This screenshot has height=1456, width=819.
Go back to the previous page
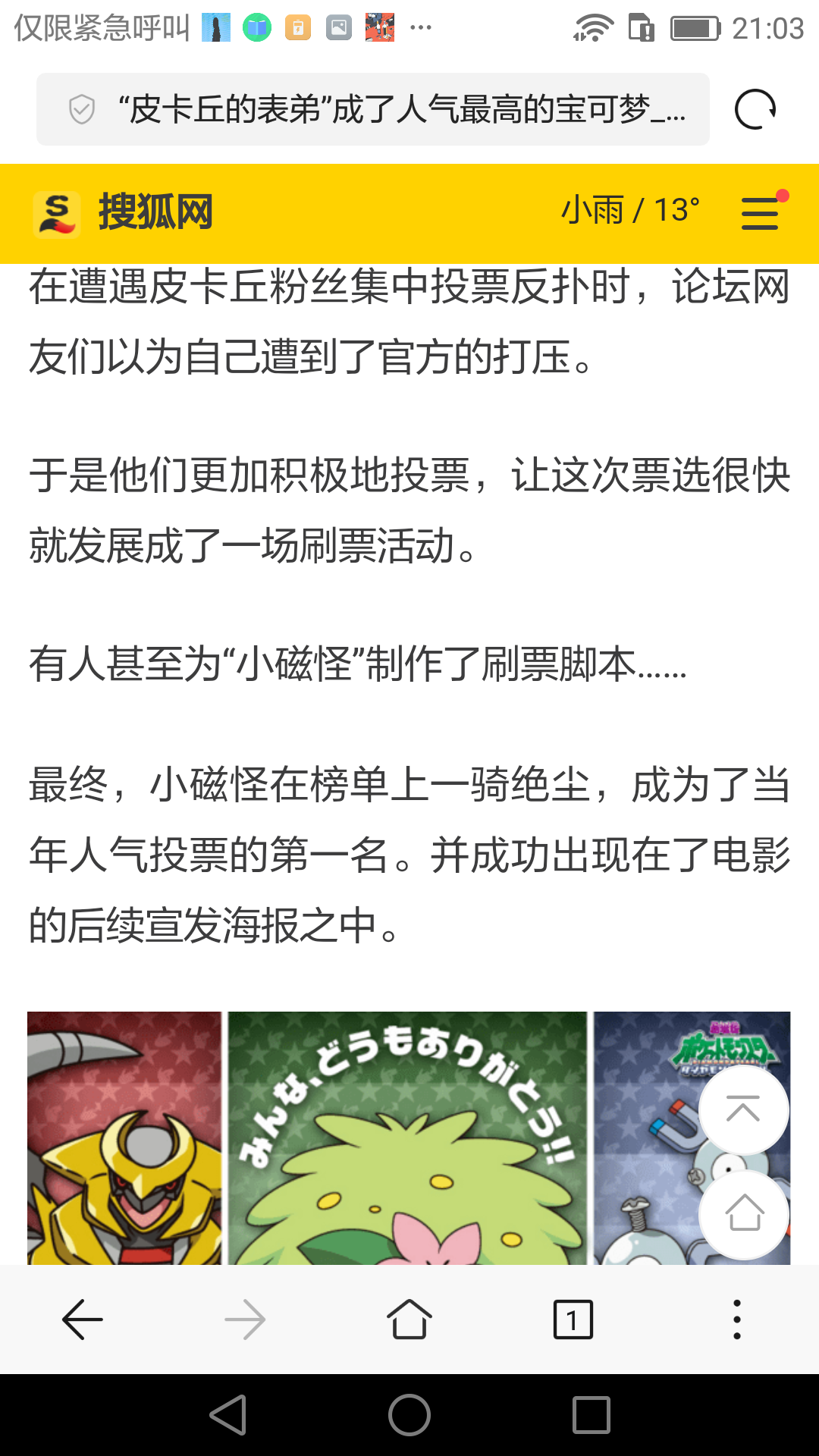coord(82,1319)
